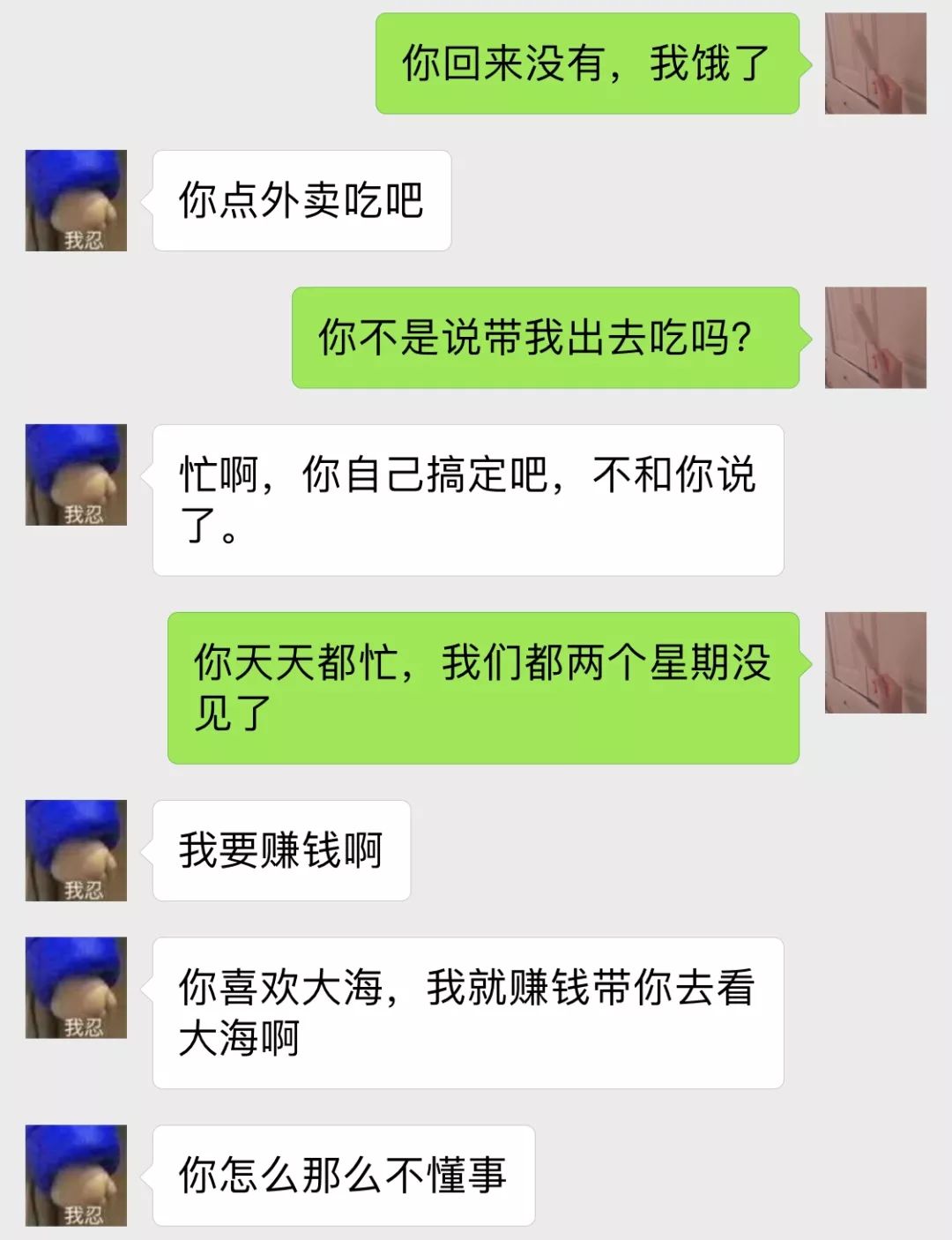The width and height of the screenshot is (952, 1240).
Task: Open avatar beside "你天天都忙" message
Action: (x=875, y=662)
